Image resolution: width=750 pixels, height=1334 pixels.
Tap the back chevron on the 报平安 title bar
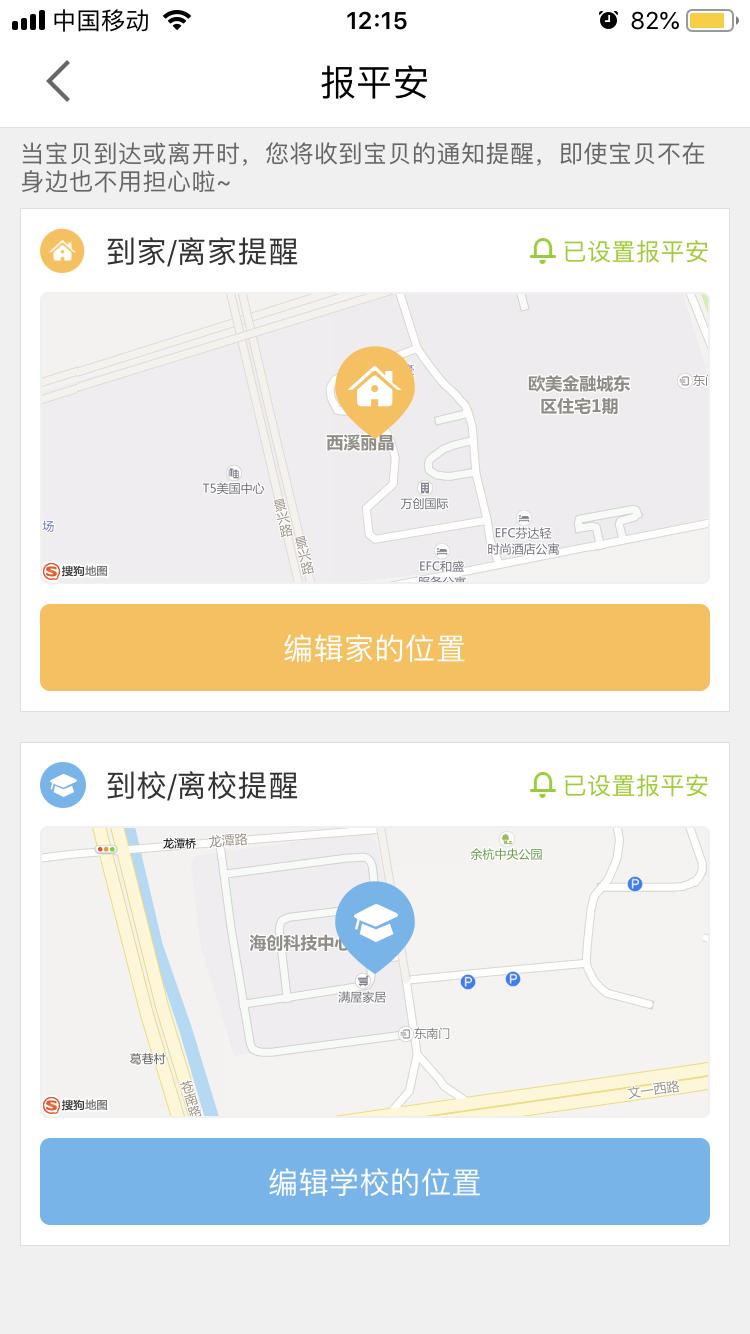(x=57, y=81)
